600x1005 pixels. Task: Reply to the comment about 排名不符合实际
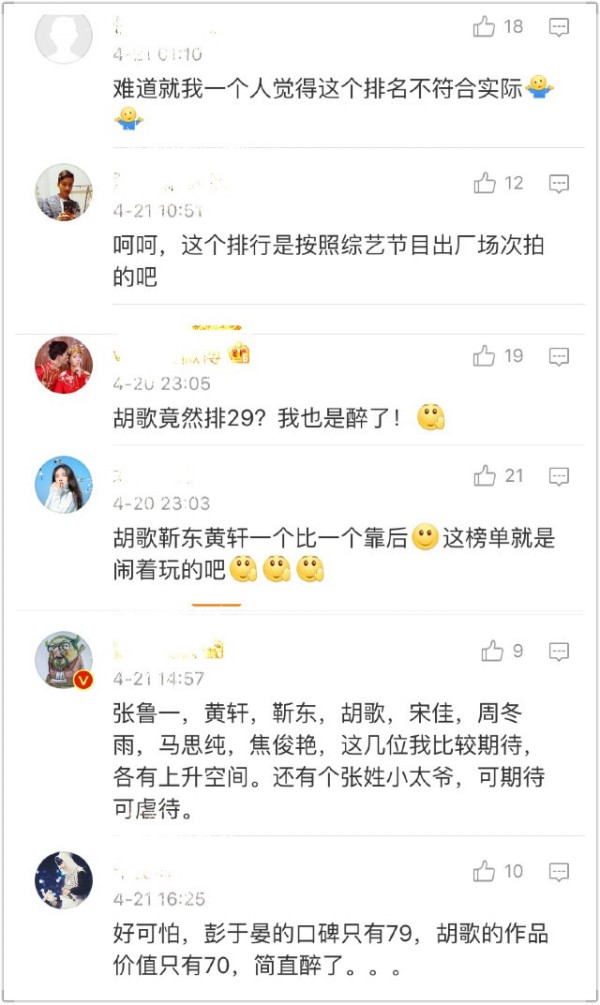(560, 28)
